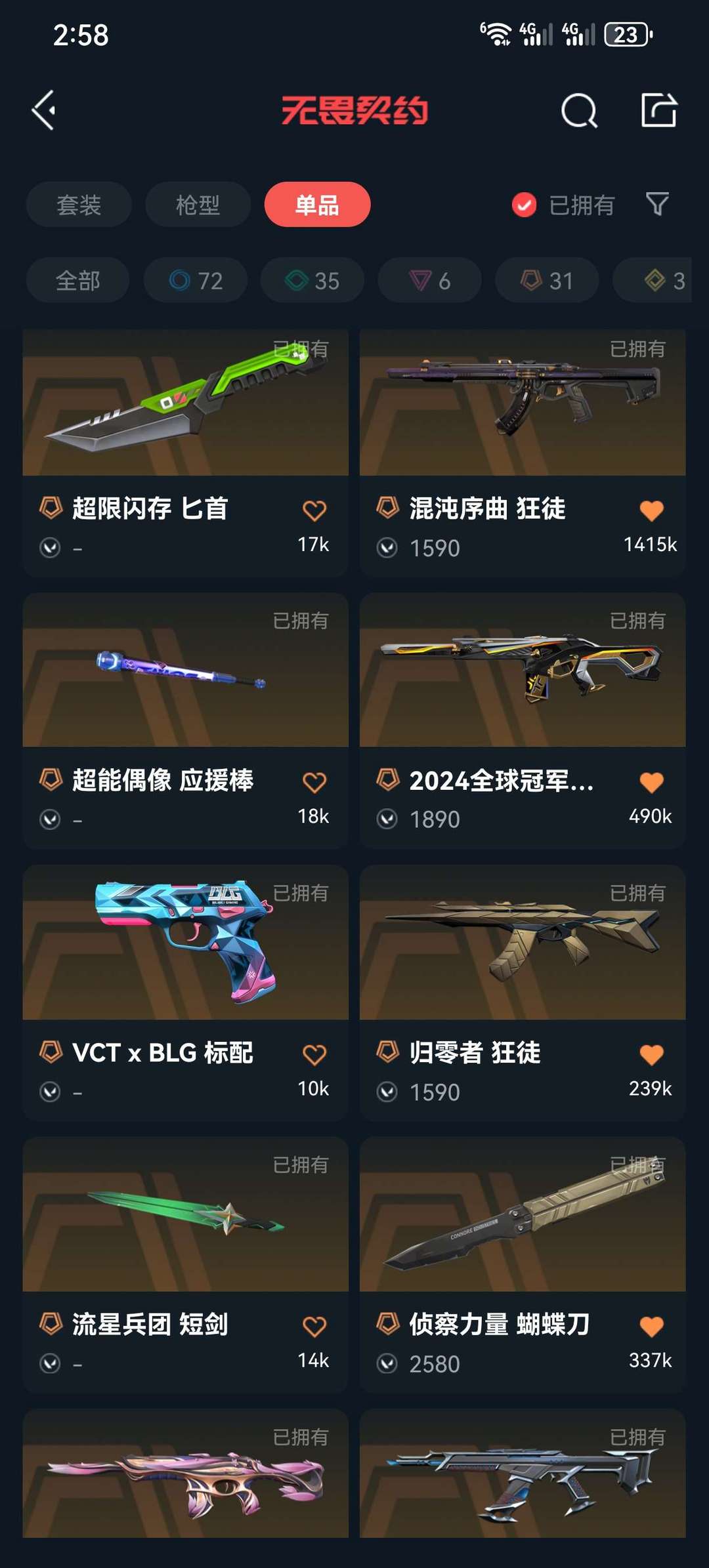Filter by the rarity chip showing 31

pyautogui.click(x=547, y=280)
